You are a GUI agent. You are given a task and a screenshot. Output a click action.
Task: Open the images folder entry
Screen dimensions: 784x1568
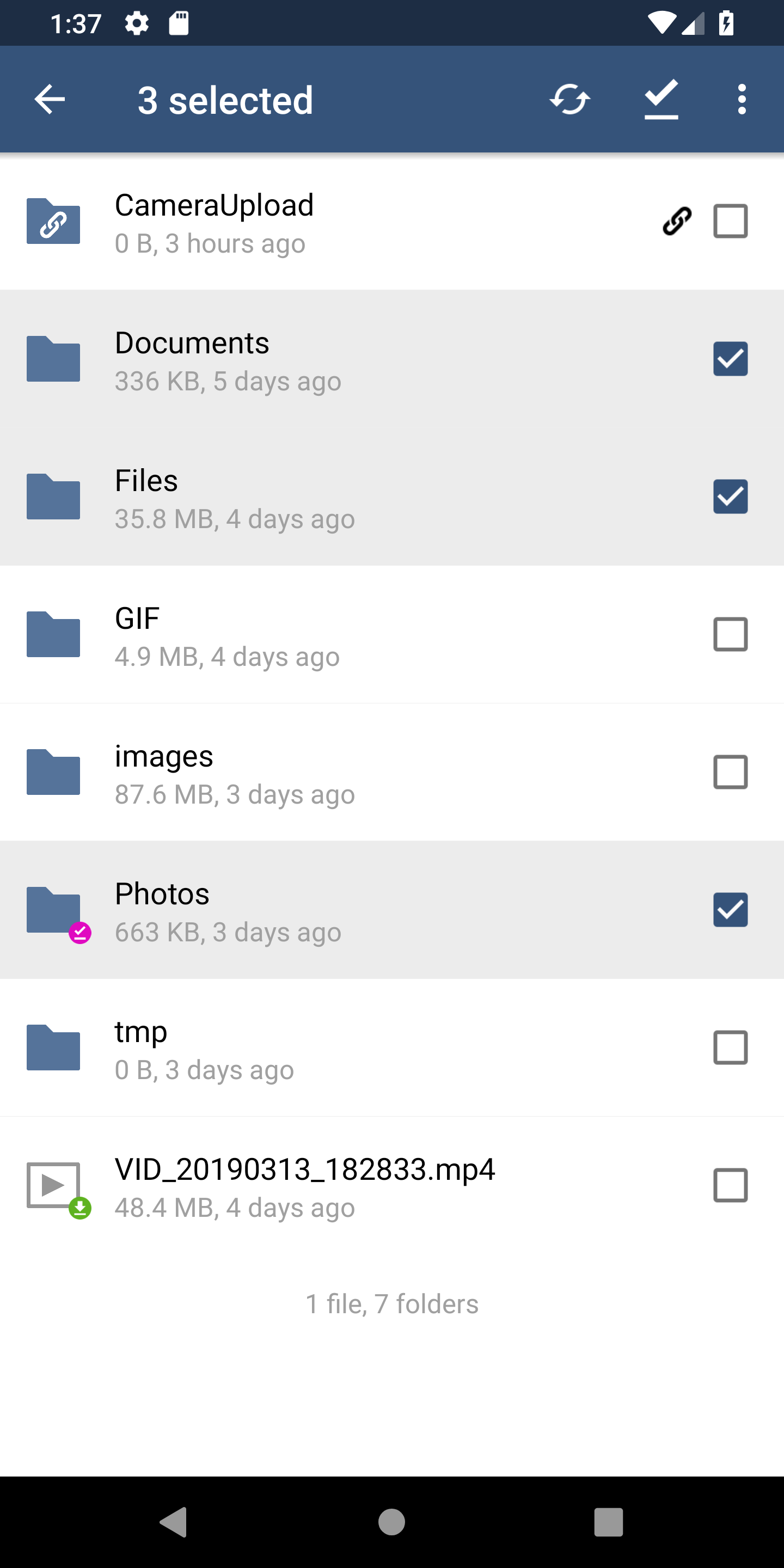[304, 773]
